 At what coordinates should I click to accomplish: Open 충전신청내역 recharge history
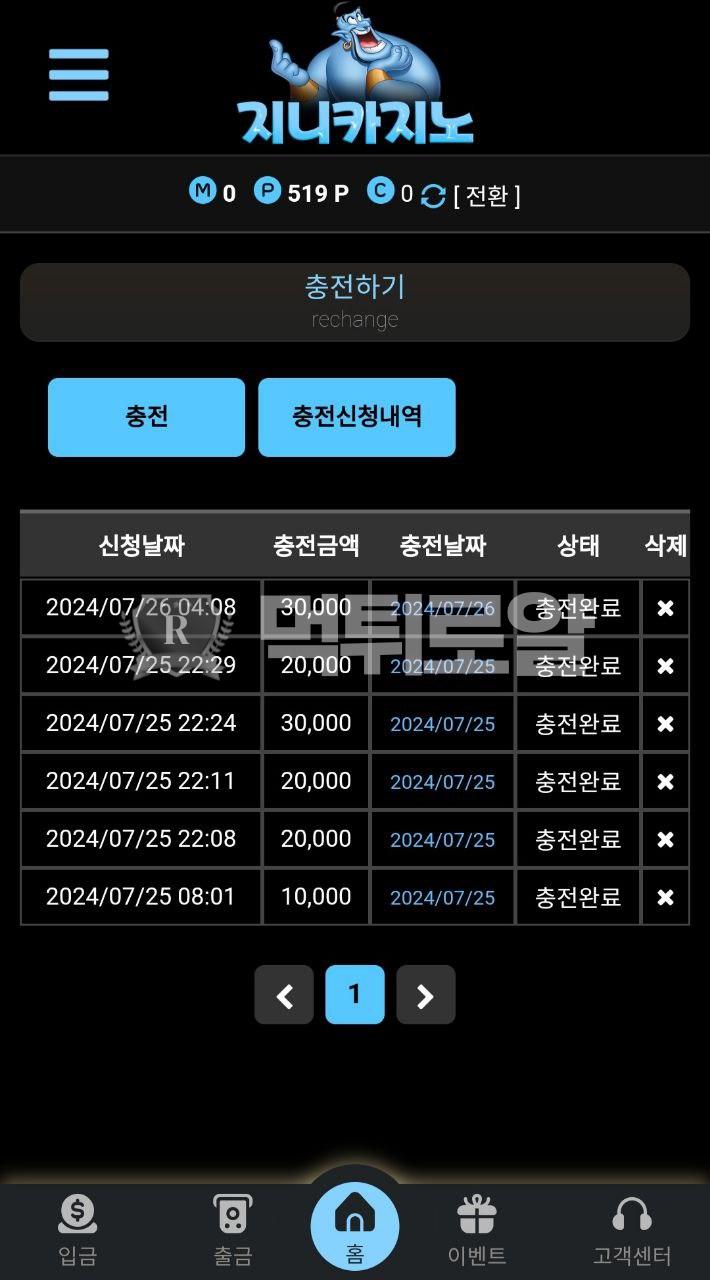[x=357, y=417]
